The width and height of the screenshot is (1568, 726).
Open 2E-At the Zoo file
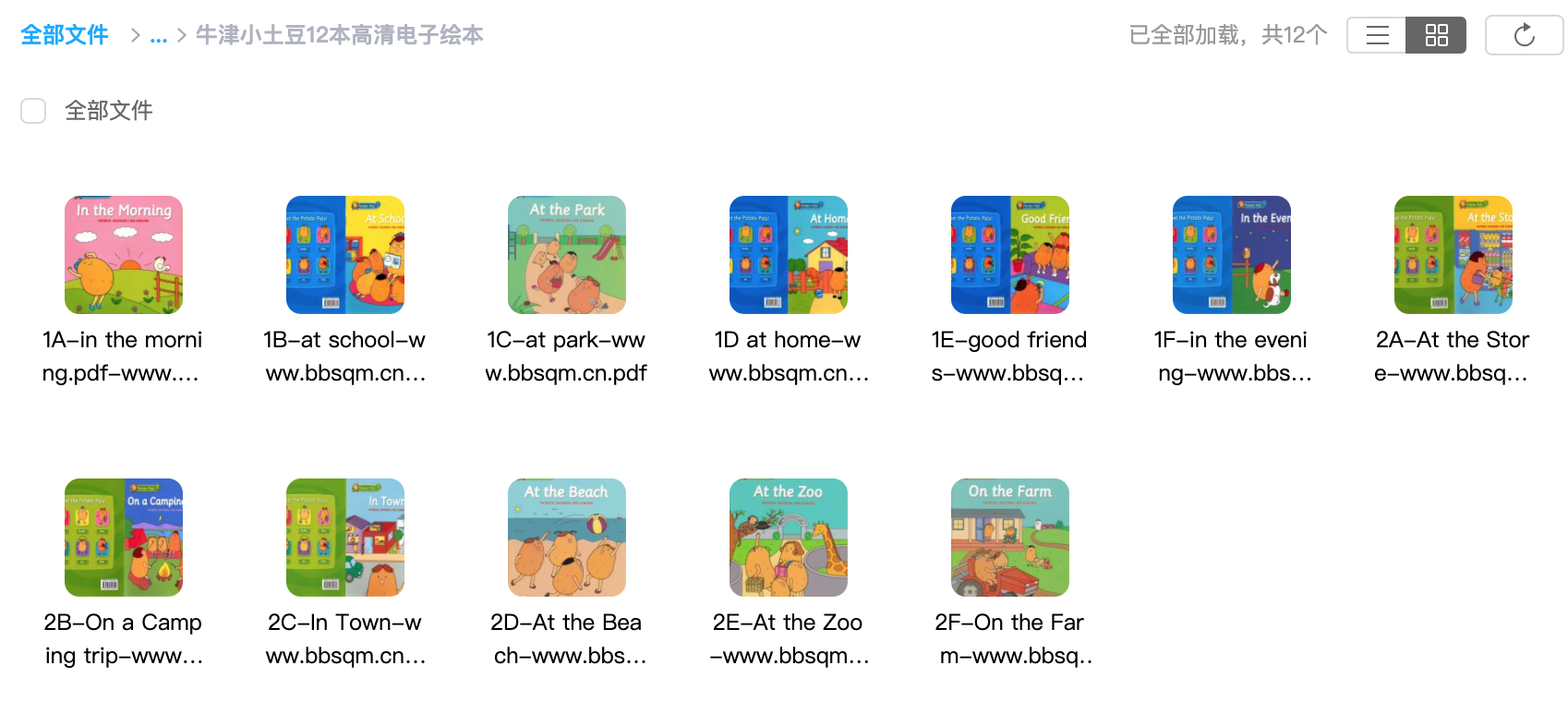coord(789,538)
